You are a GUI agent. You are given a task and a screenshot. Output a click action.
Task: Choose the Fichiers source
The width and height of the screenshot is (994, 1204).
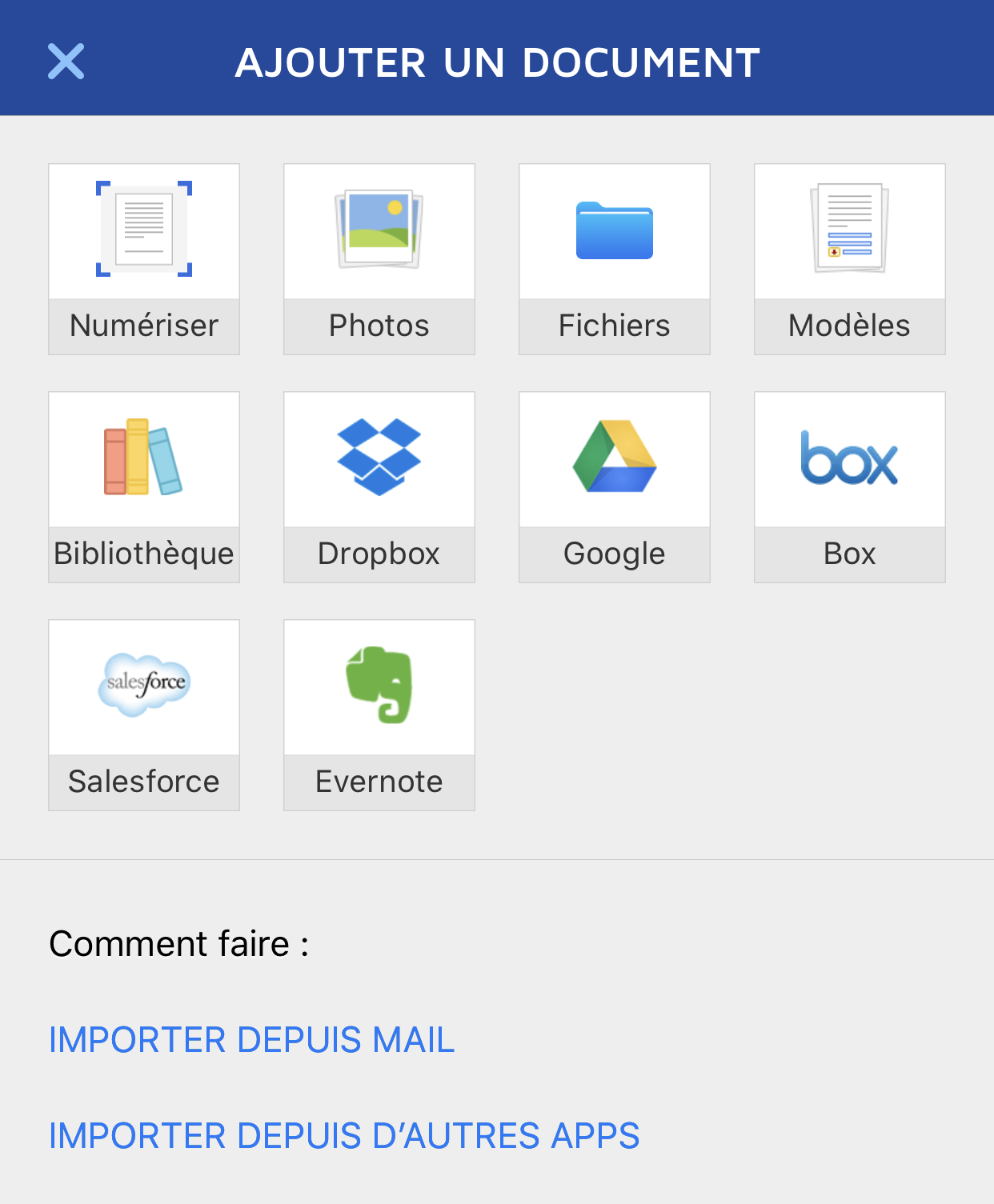[615, 258]
